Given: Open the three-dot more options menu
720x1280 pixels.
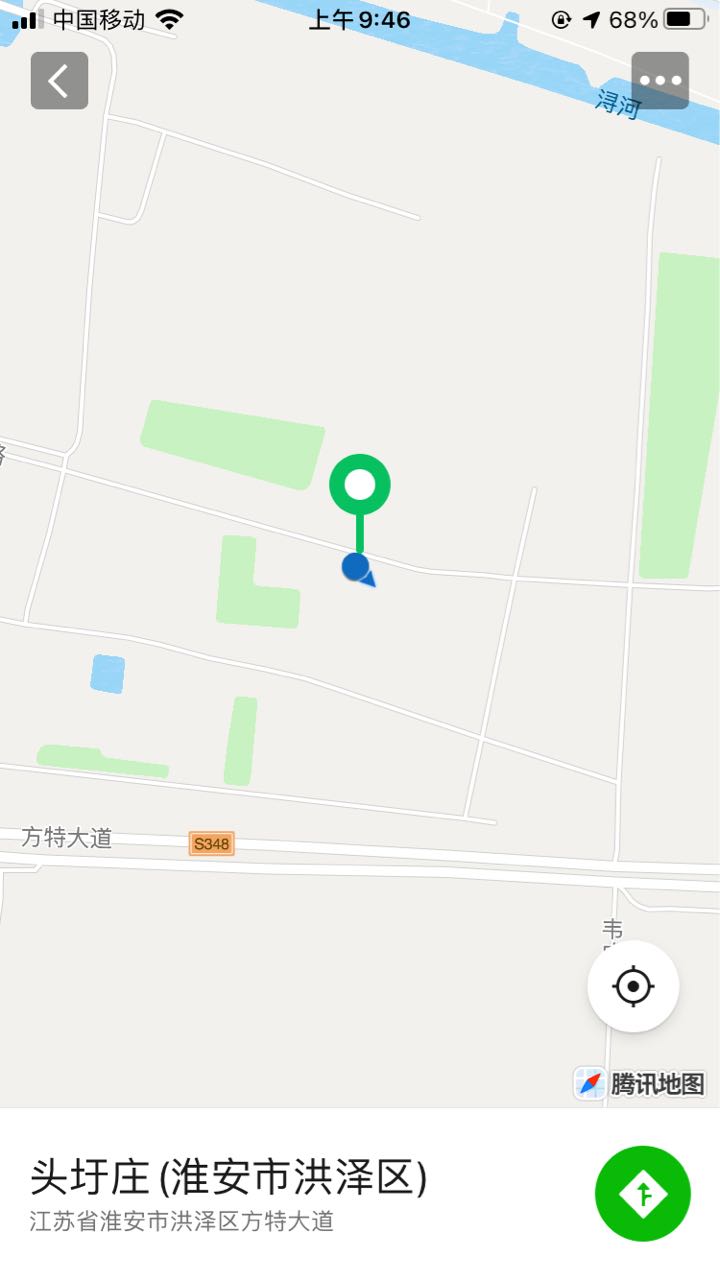Looking at the screenshot, I should [x=660, y=81].
